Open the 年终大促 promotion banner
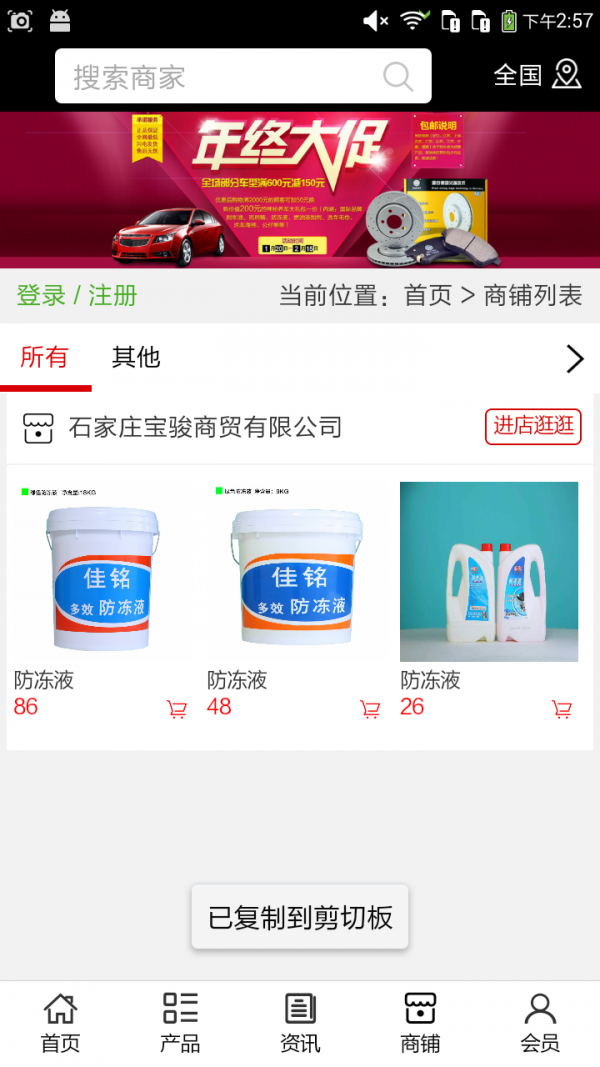This screenshot has height=1067, width=600. (x=300, y=190)
